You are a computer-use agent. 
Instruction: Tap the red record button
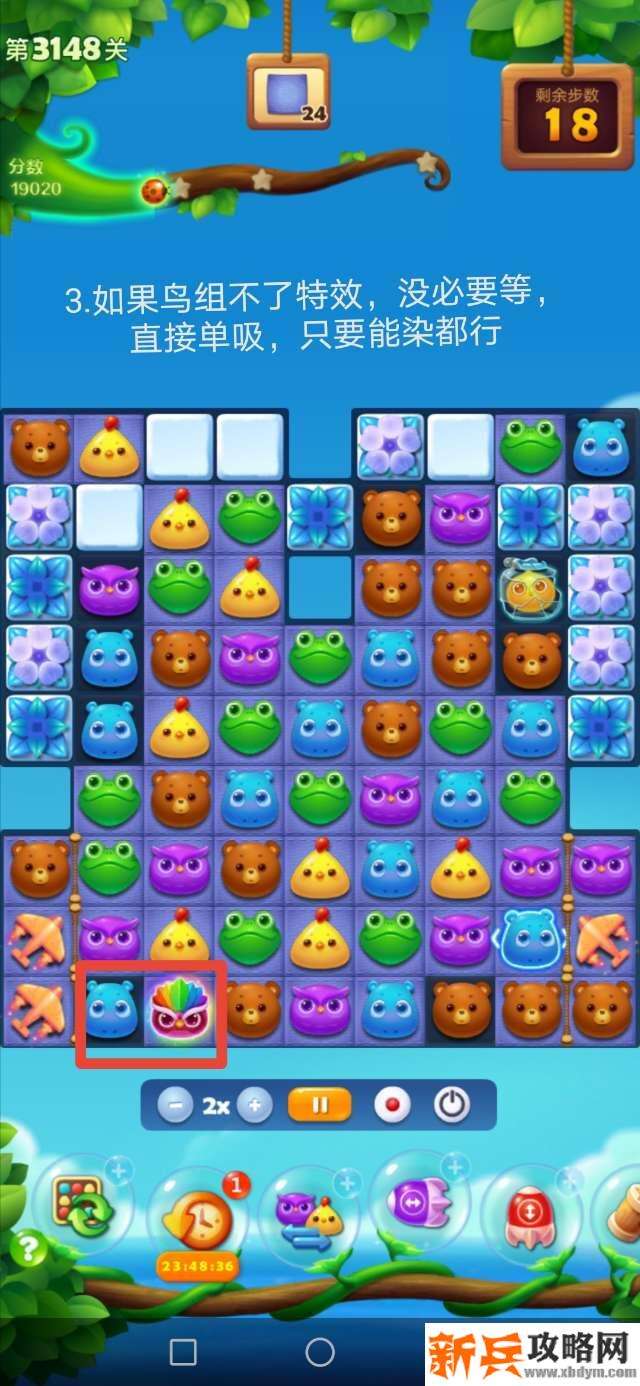[392, 1106]
